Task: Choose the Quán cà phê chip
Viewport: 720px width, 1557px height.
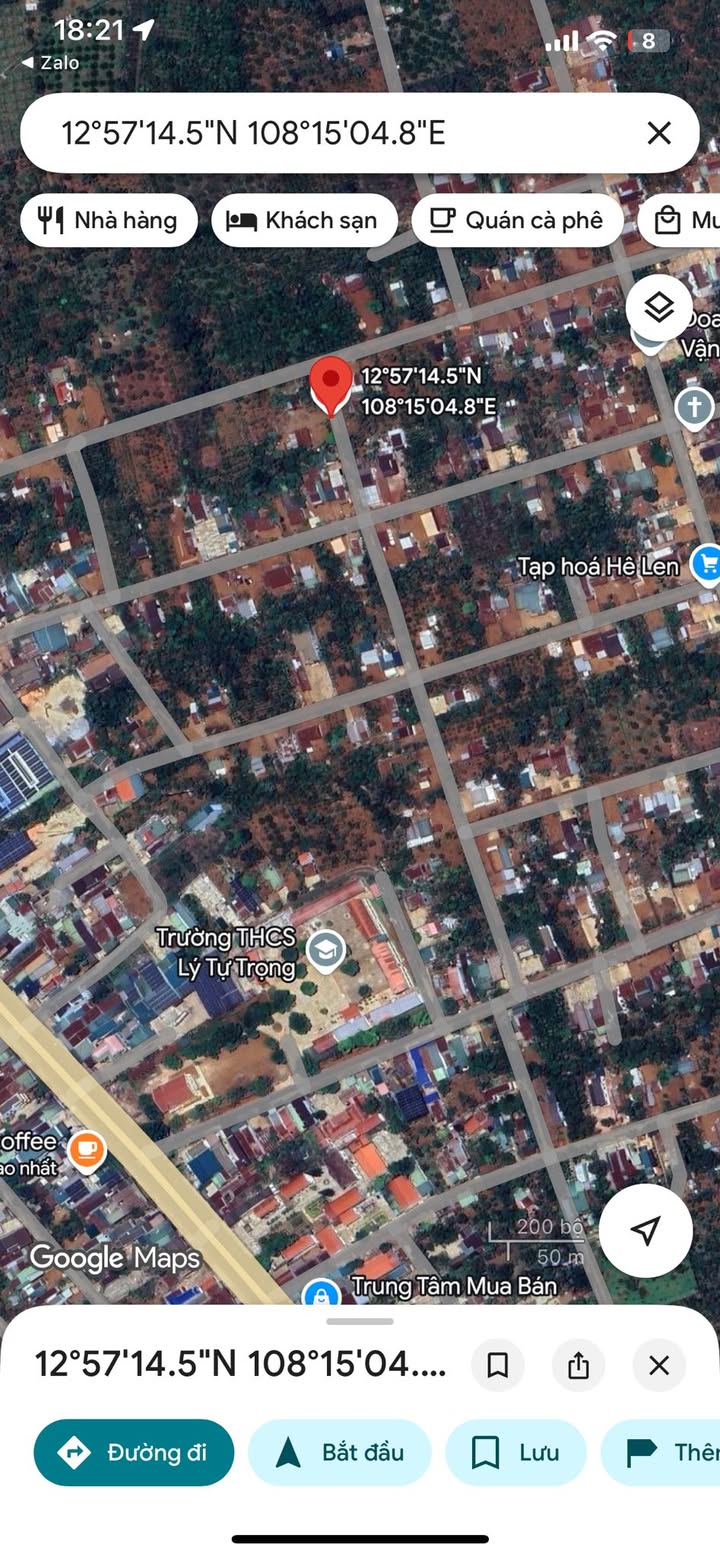Action: point(517,220)
